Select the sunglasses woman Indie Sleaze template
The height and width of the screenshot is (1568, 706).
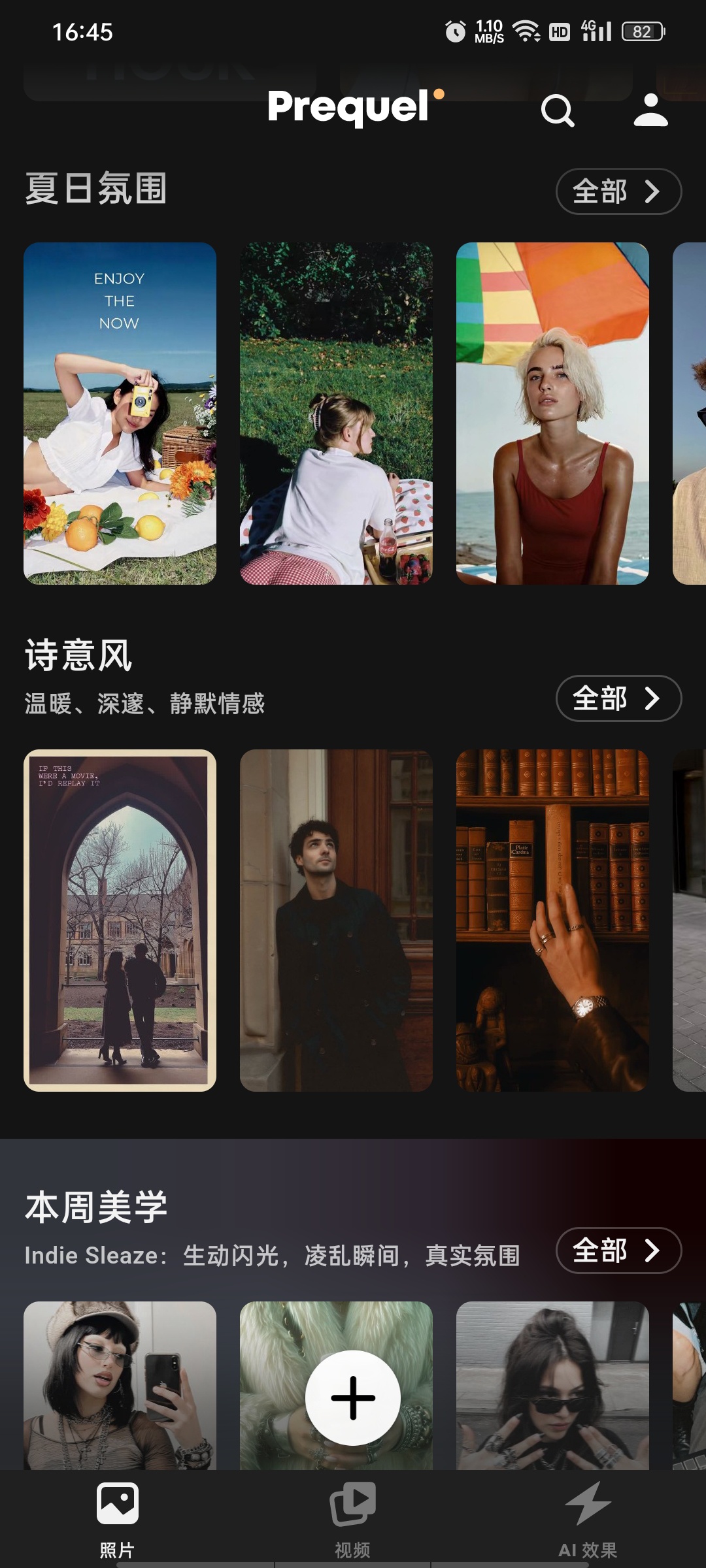pyautogui.click(x=552, y=1386)
